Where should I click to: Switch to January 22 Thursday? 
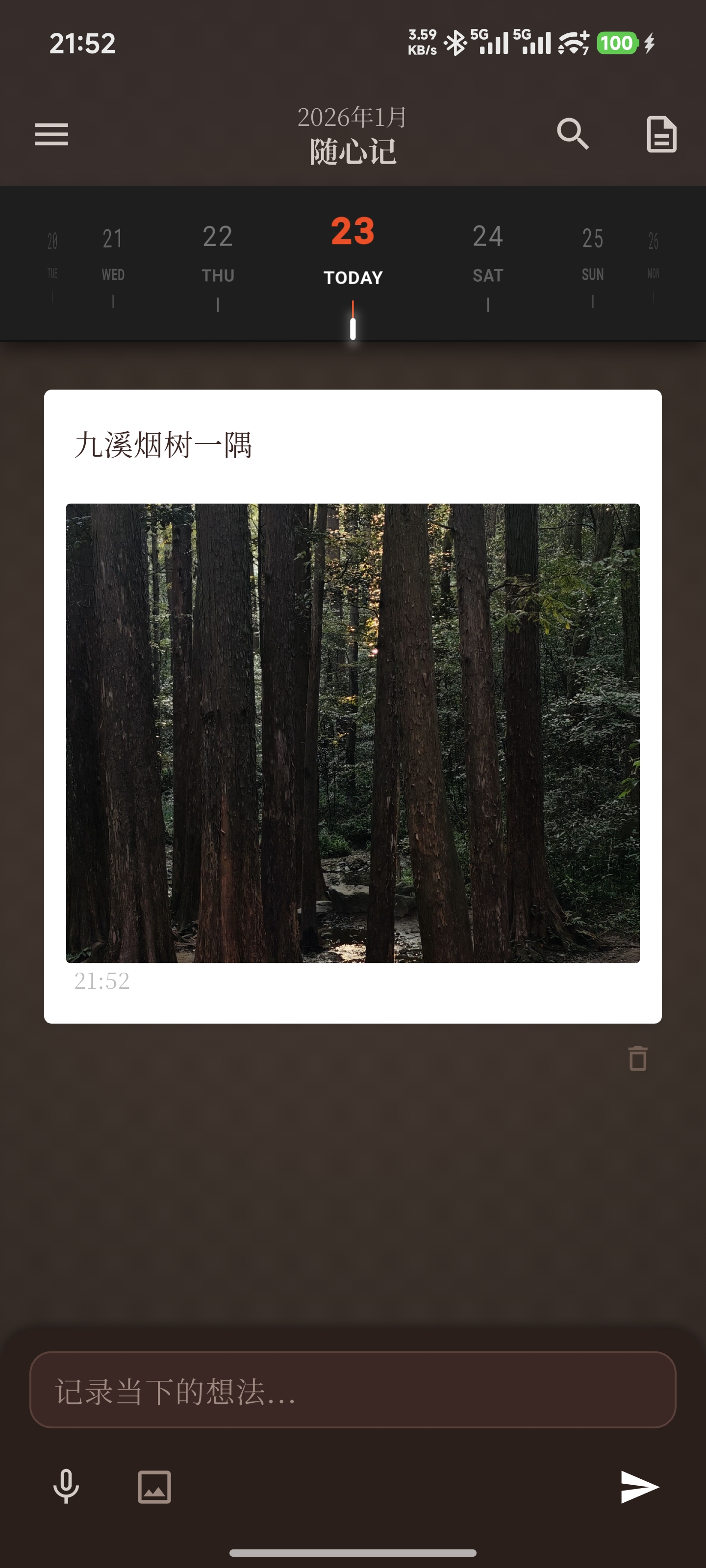218,253
